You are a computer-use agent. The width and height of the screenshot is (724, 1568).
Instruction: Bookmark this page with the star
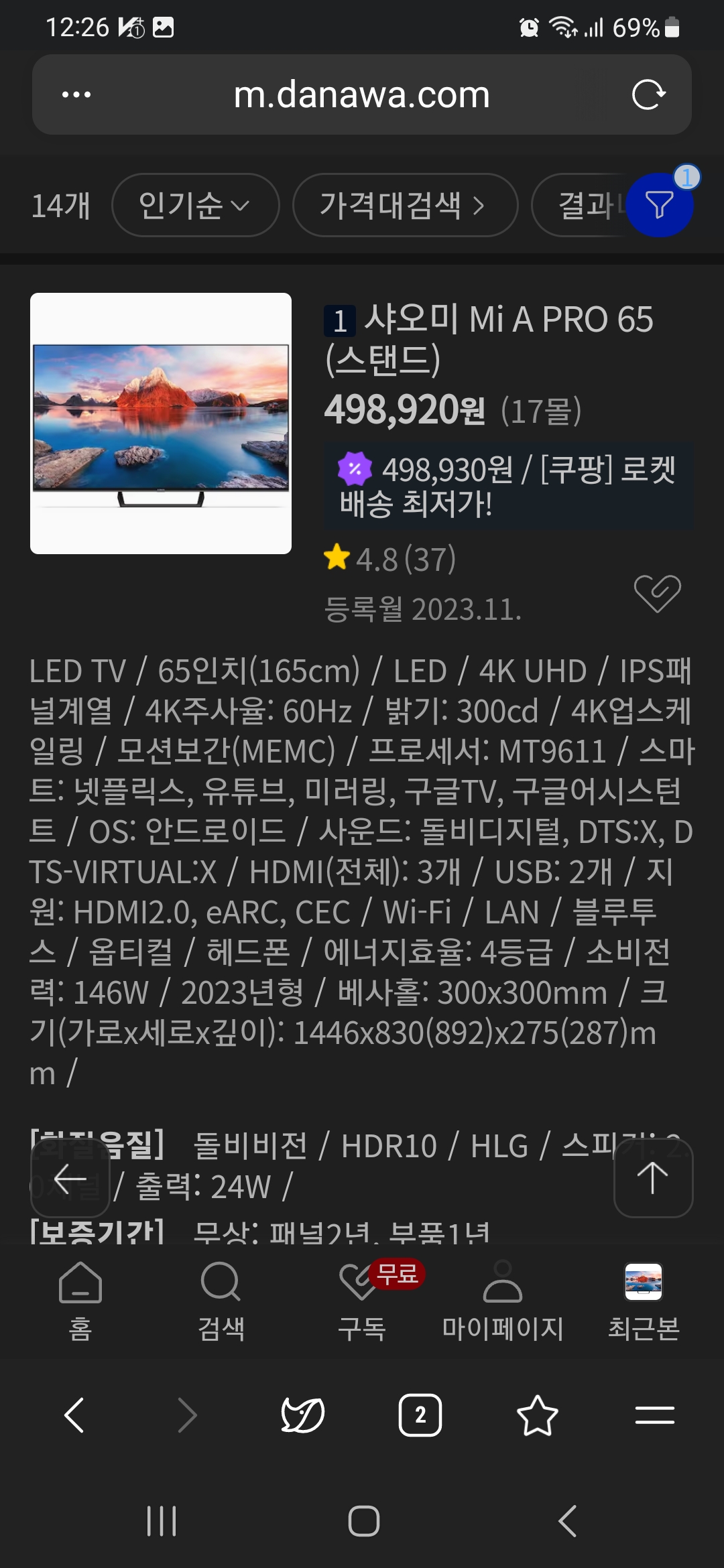tap(538, 1415)
